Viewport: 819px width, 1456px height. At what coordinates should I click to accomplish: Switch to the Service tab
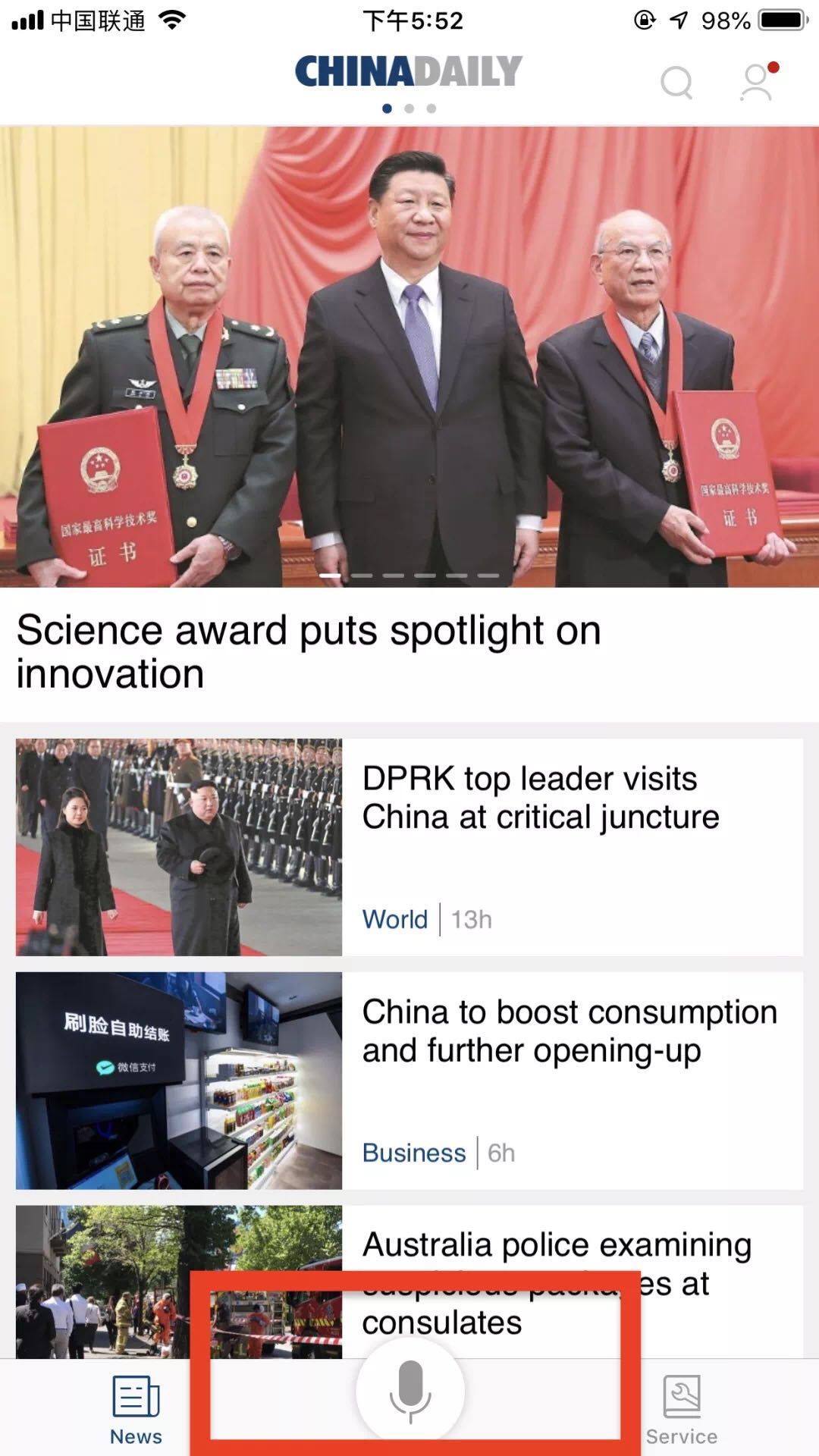pos(681,1409)
